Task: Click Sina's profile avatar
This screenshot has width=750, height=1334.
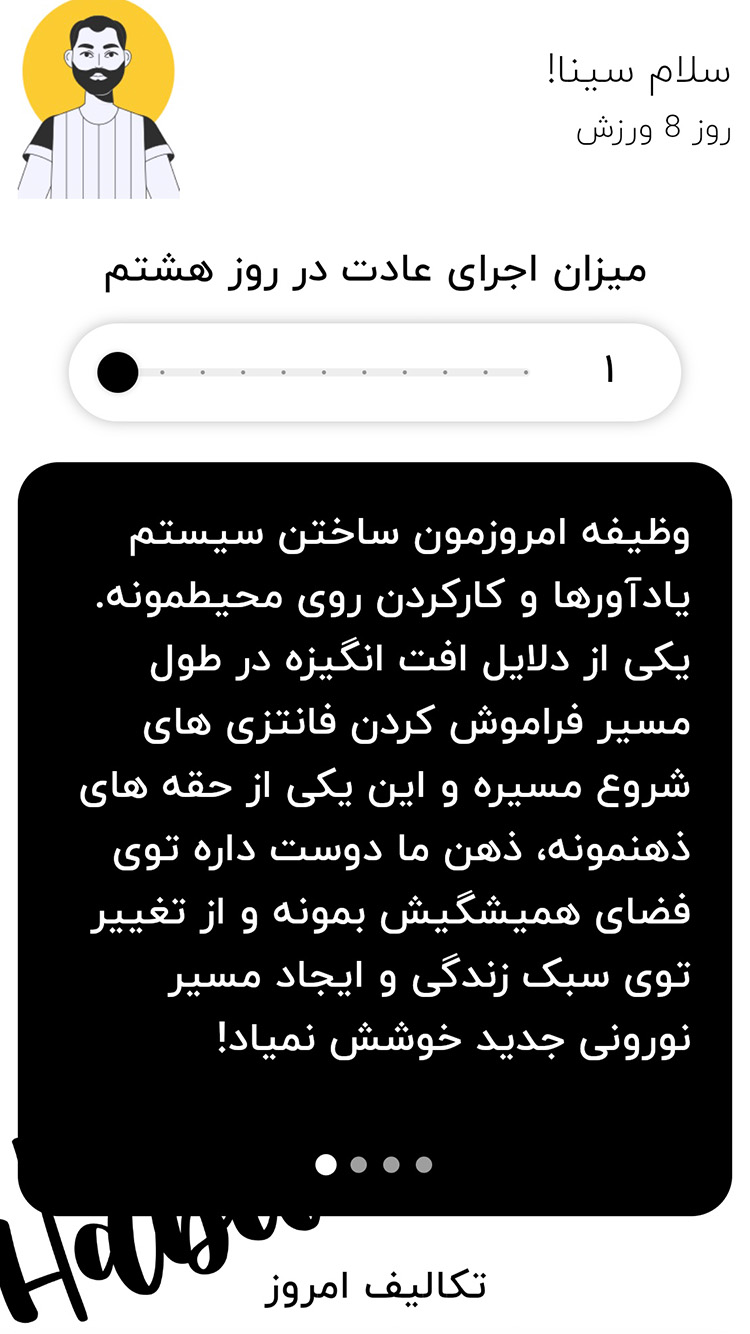Action: pos(95,100)
